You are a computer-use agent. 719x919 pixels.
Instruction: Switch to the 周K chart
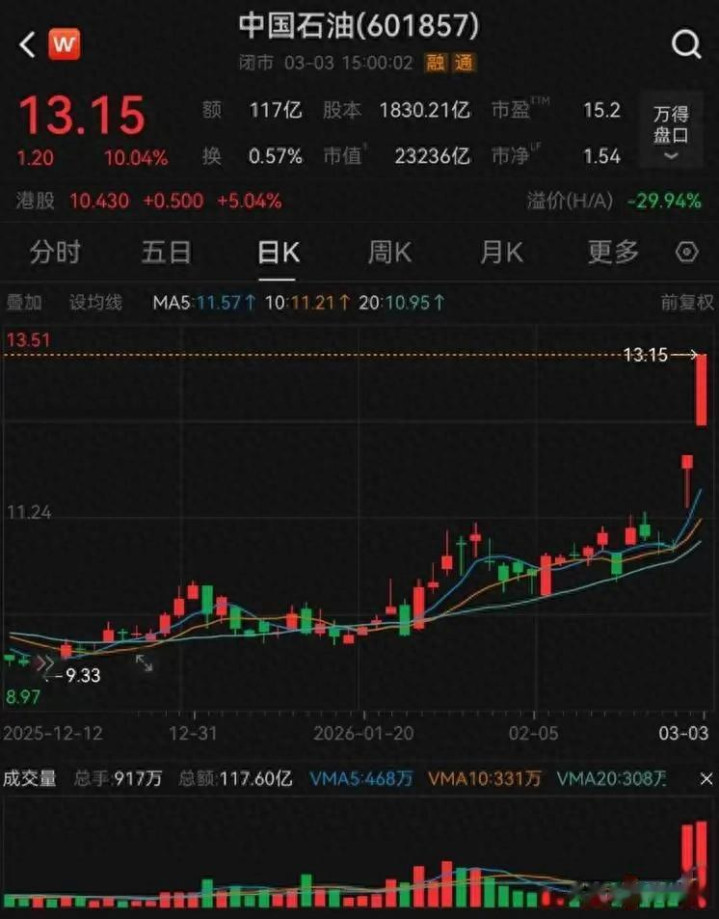point(389,252)
